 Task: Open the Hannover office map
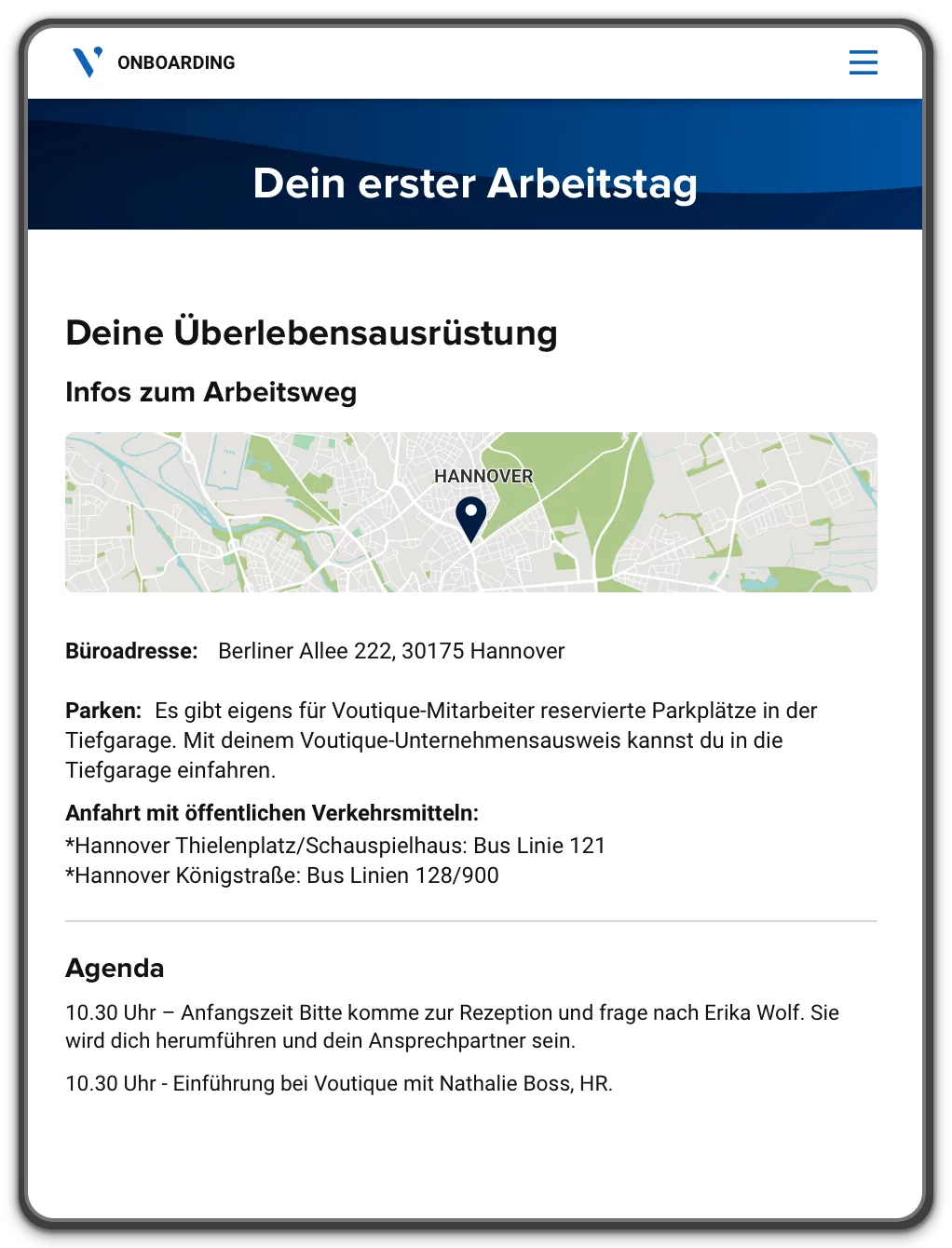click(x=470, y=512)
